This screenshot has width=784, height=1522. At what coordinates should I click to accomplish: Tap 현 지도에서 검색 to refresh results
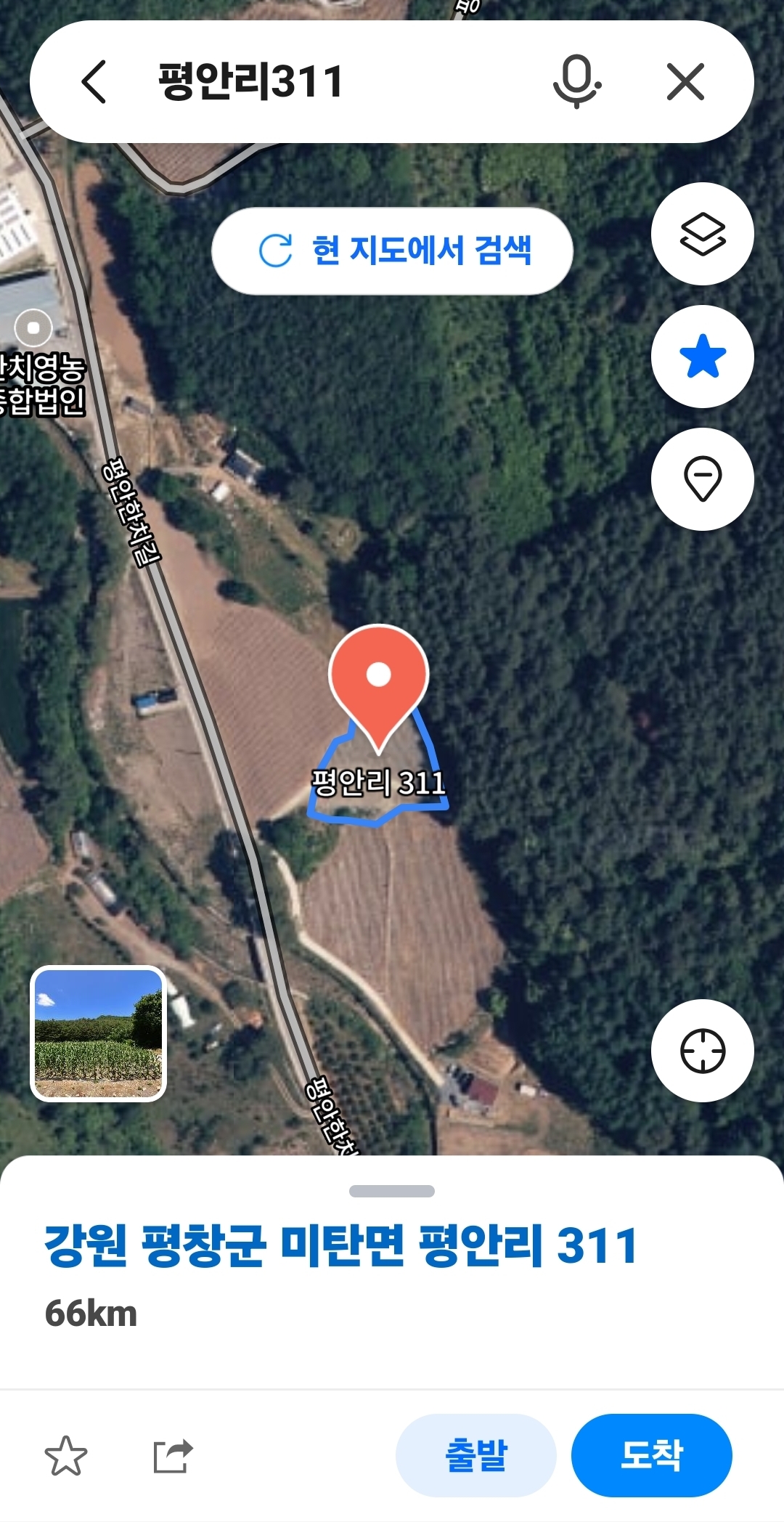click(392, 250)
